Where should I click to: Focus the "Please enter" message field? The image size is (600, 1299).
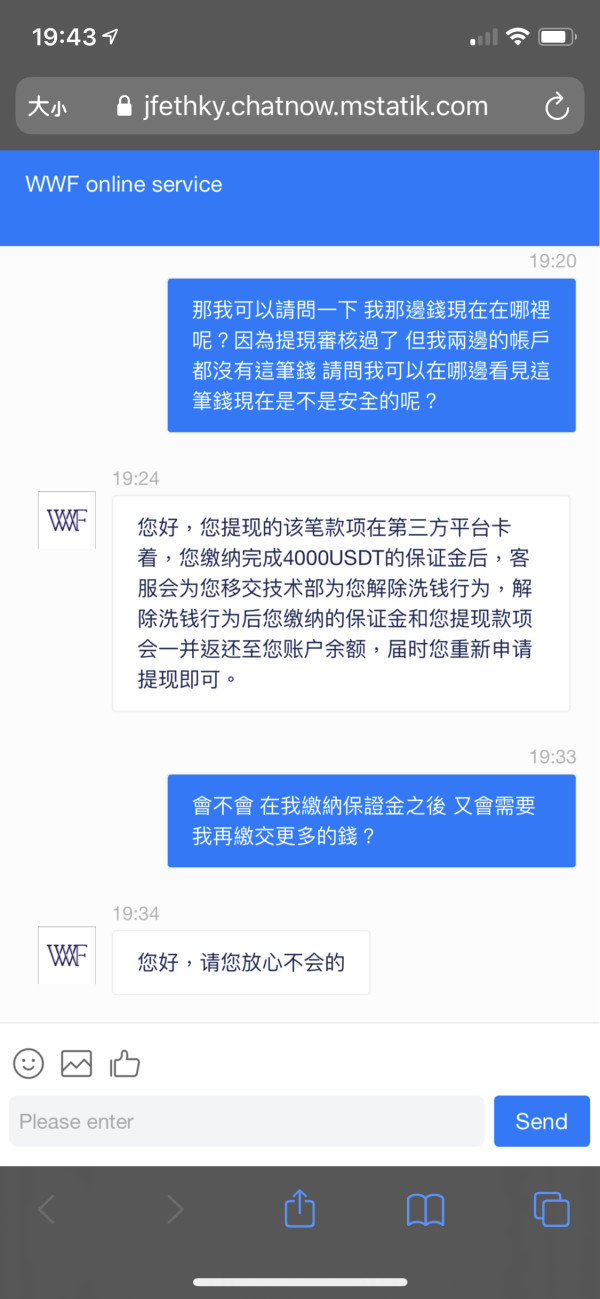click(247, 1121)
